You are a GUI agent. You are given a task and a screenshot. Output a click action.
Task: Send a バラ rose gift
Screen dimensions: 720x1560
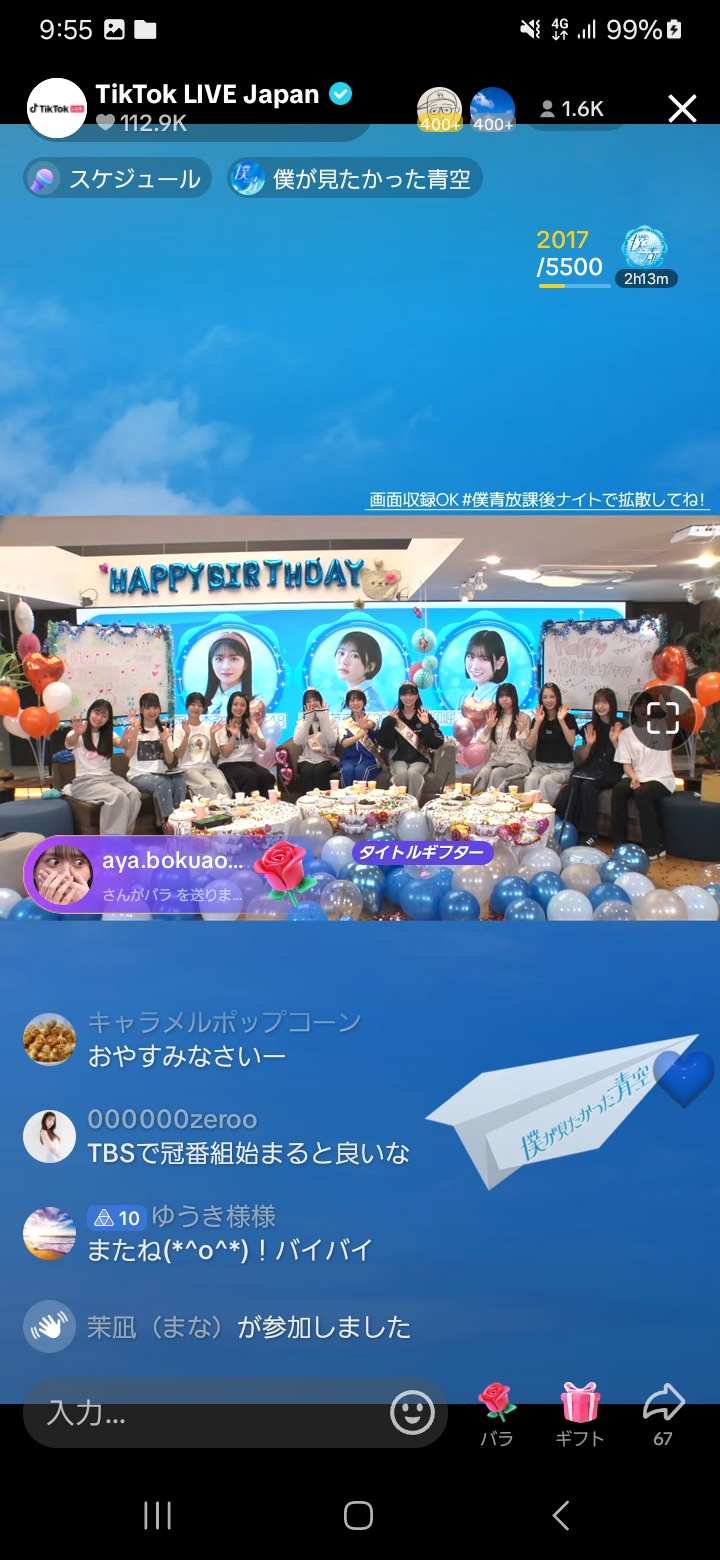[496, 1413]
